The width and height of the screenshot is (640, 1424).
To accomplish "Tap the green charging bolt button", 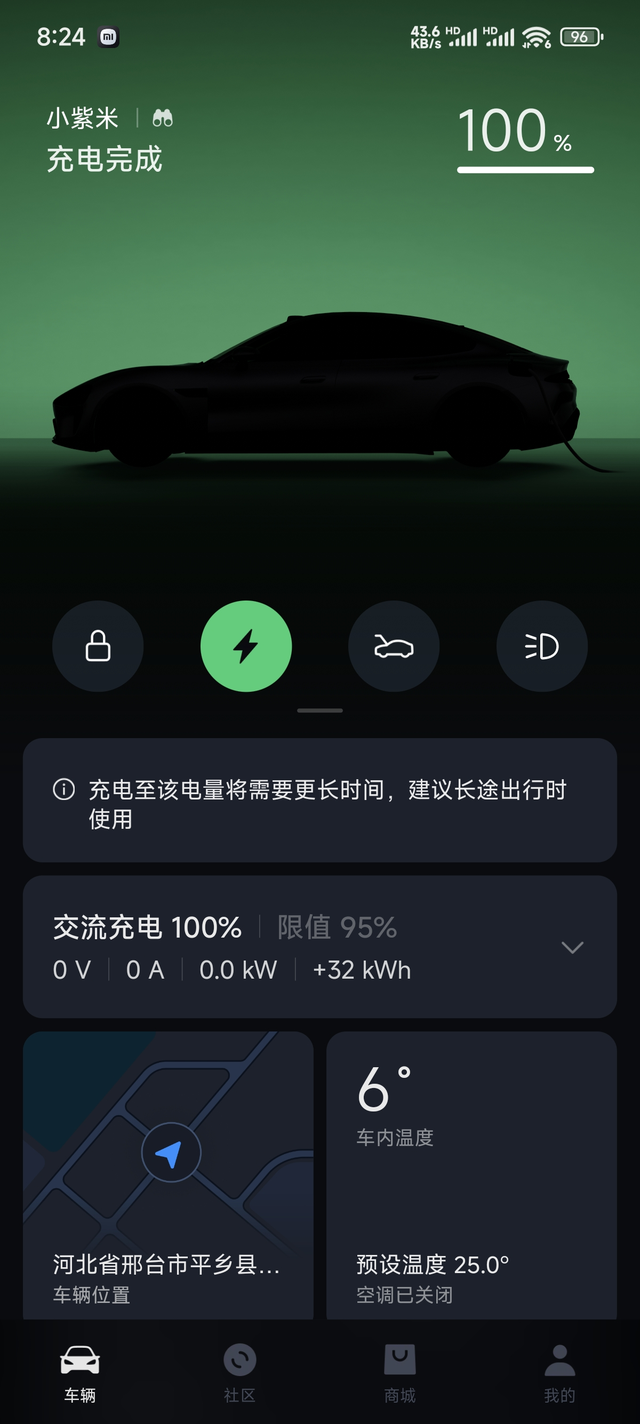I will point(246,647).
